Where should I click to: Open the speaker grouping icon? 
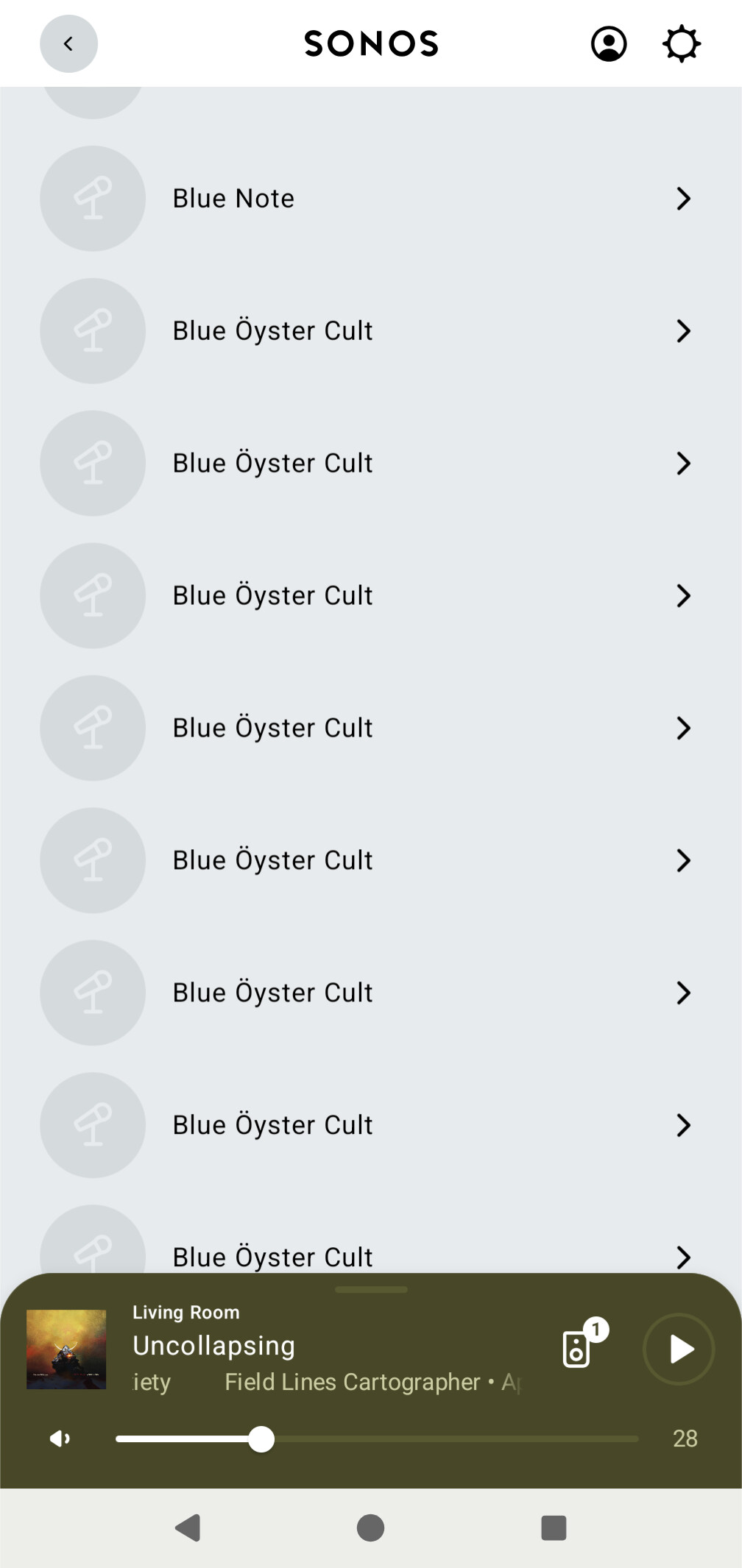578,1348
